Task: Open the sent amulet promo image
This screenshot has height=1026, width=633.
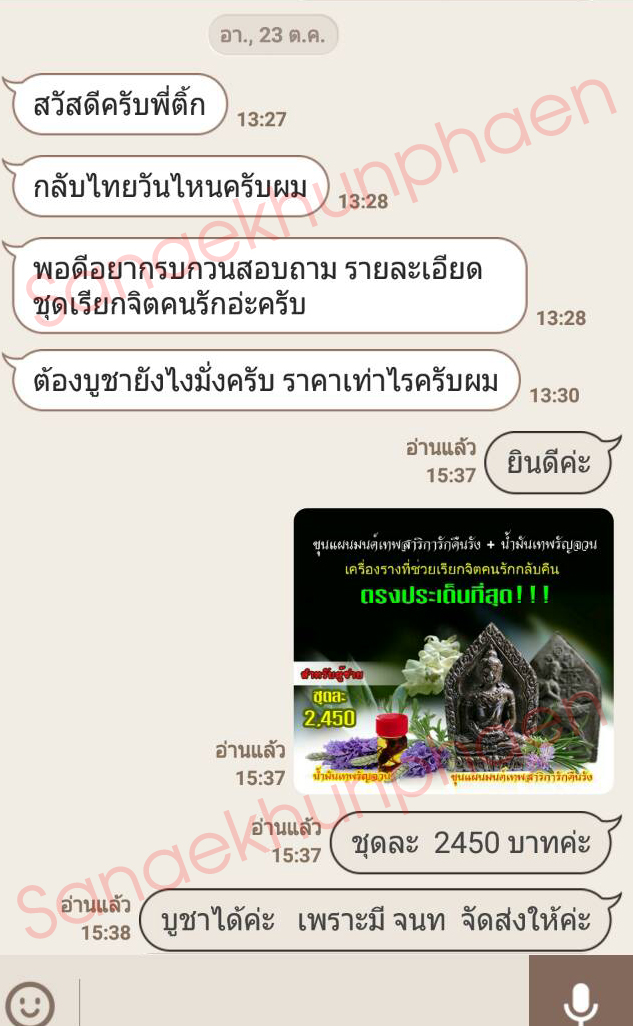Action: [453, 650]
